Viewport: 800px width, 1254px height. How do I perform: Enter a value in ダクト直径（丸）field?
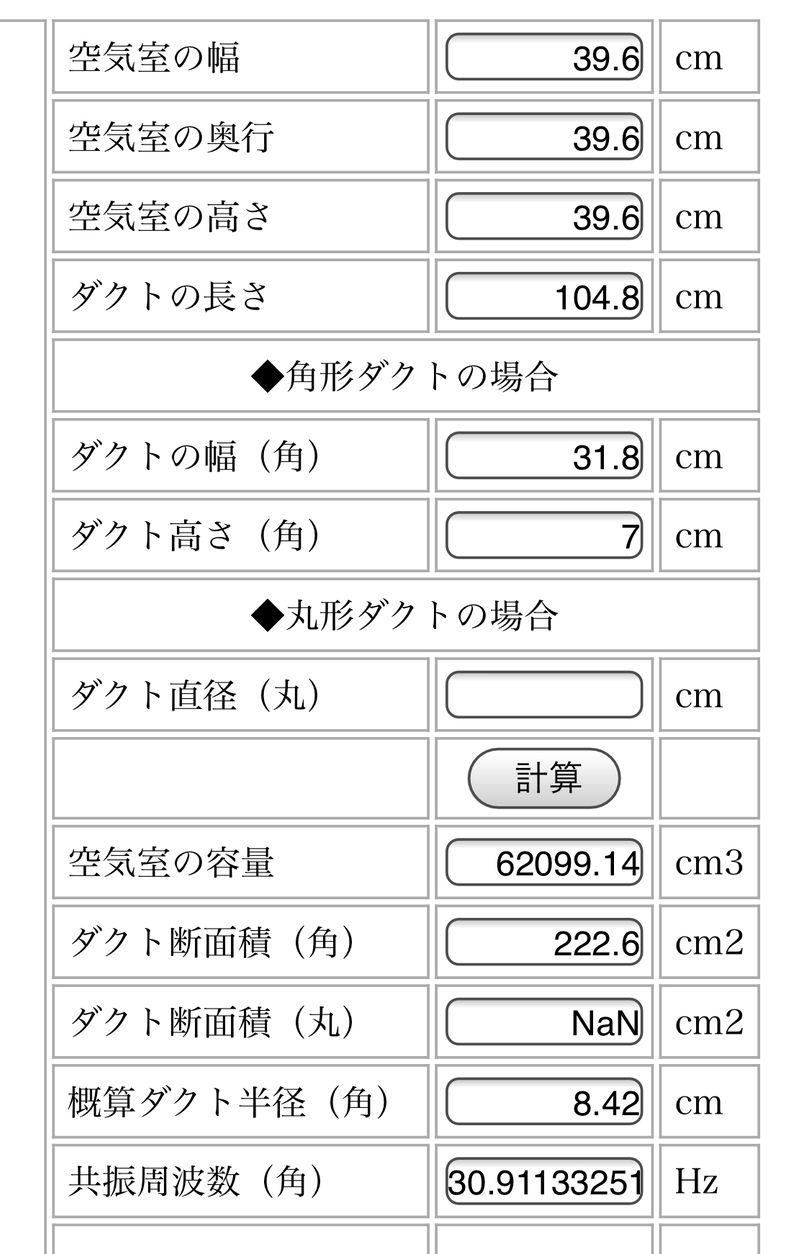click(544, 695)
